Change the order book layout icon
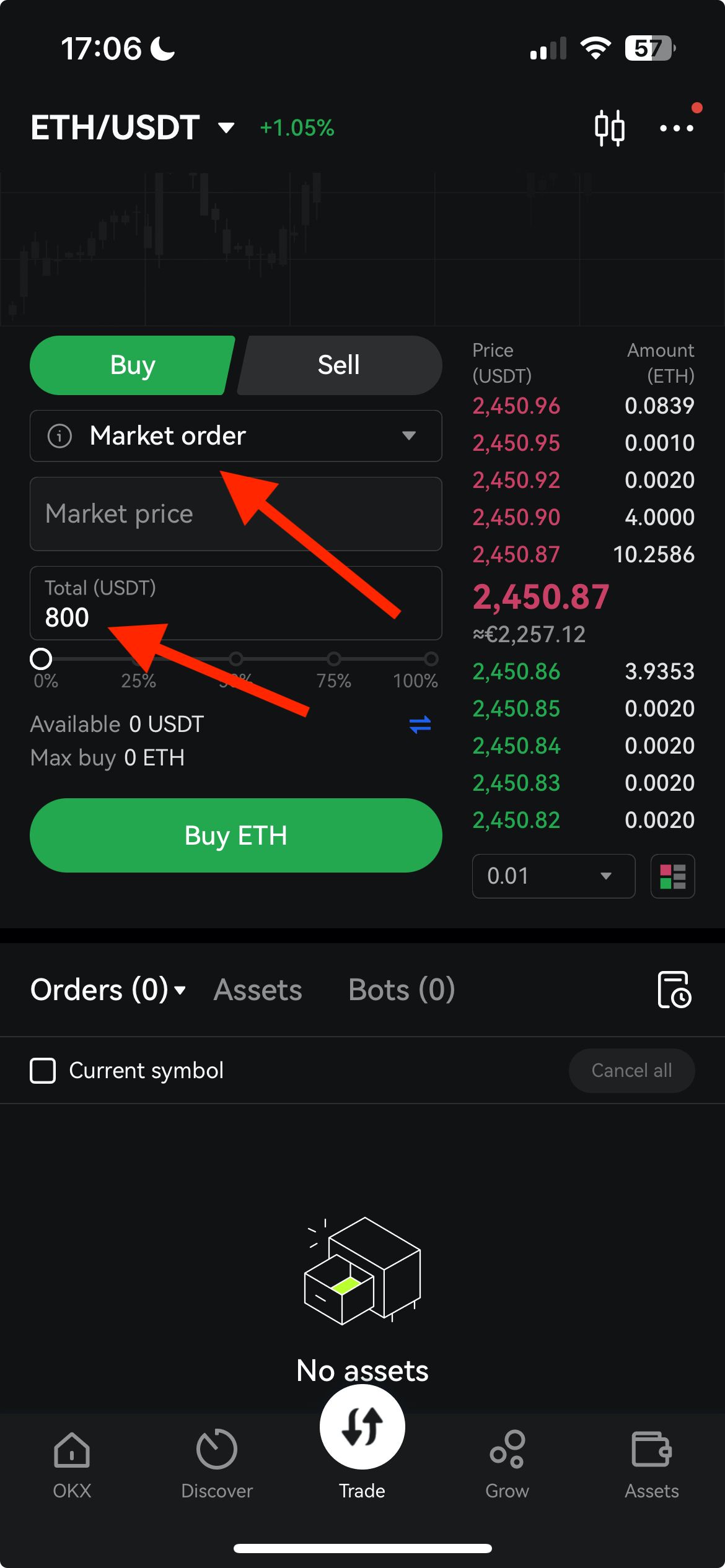Viewport: 725px width, 1568px height. tap(672, 876)
